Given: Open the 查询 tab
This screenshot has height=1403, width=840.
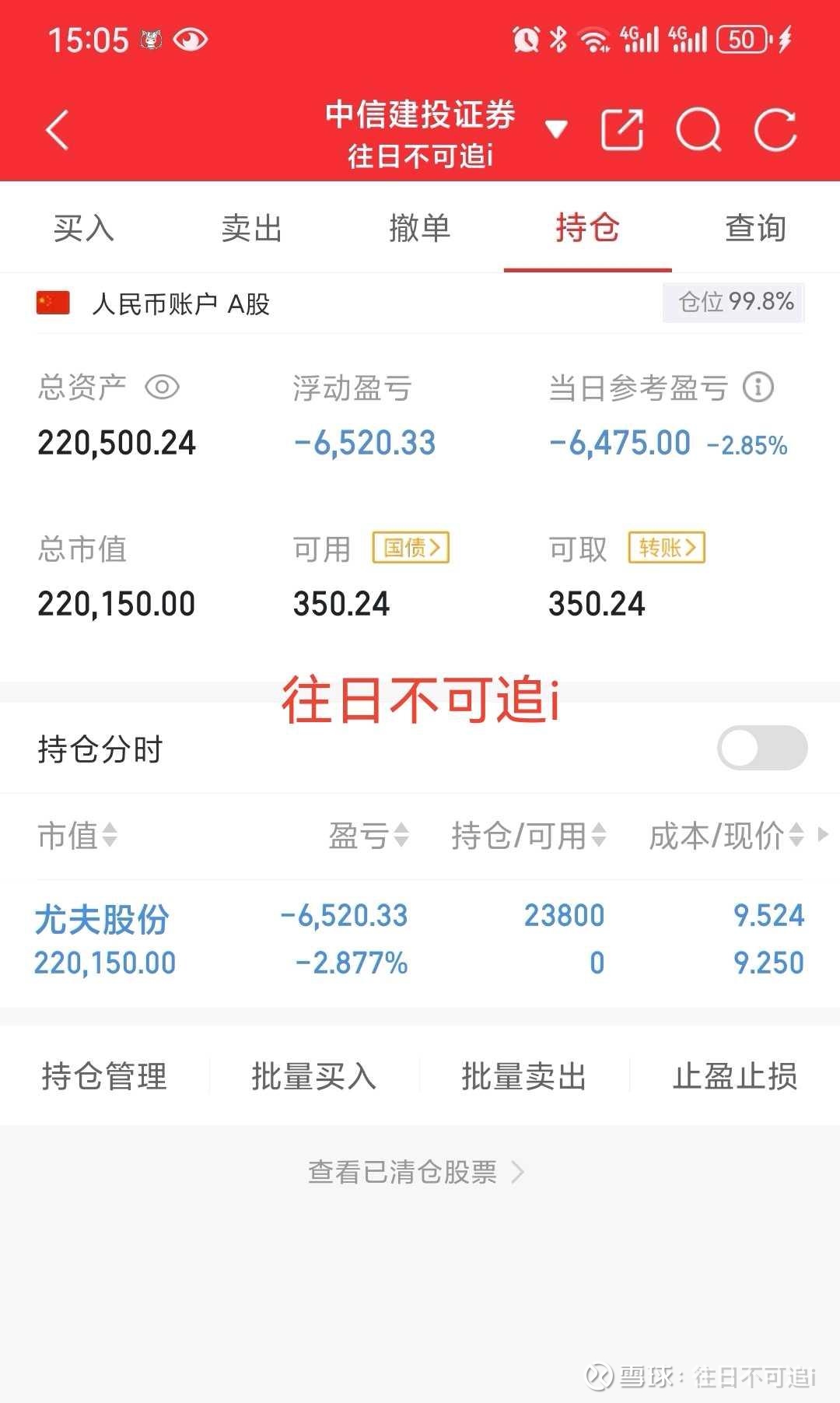Looking at the screenshot, I should click(x=756, y=228).
